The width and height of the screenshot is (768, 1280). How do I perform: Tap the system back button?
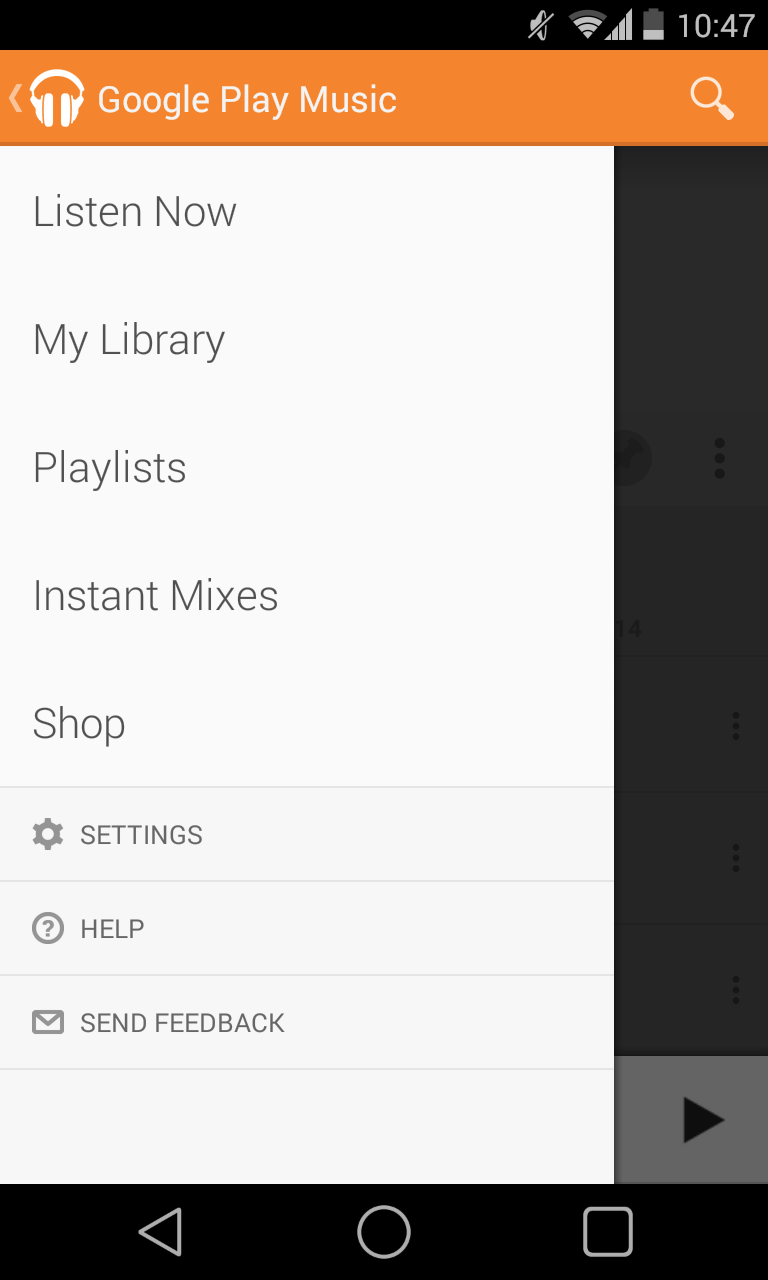[160, 1231]
